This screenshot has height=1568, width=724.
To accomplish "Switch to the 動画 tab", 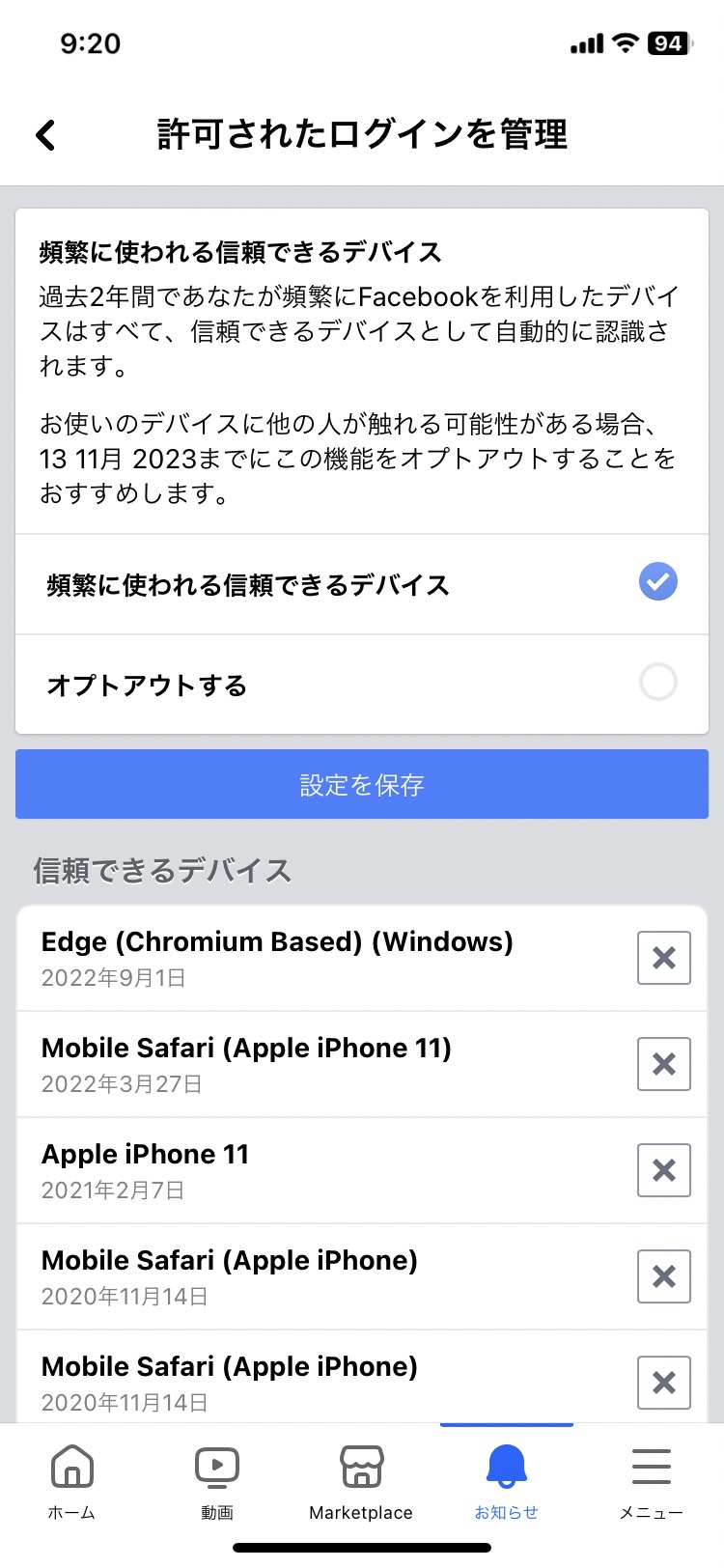I will [217, 1481].
